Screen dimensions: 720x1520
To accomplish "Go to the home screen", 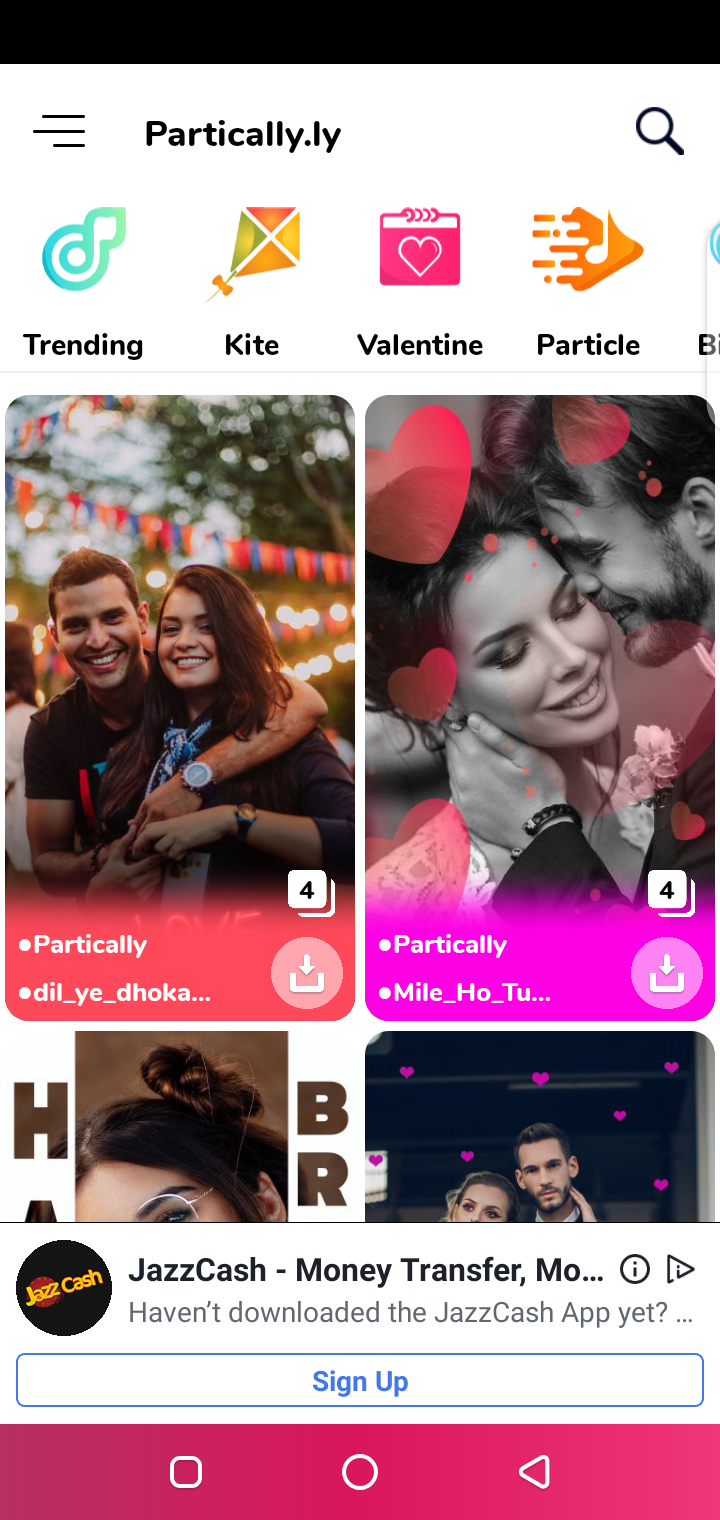I will (360, 1472).
